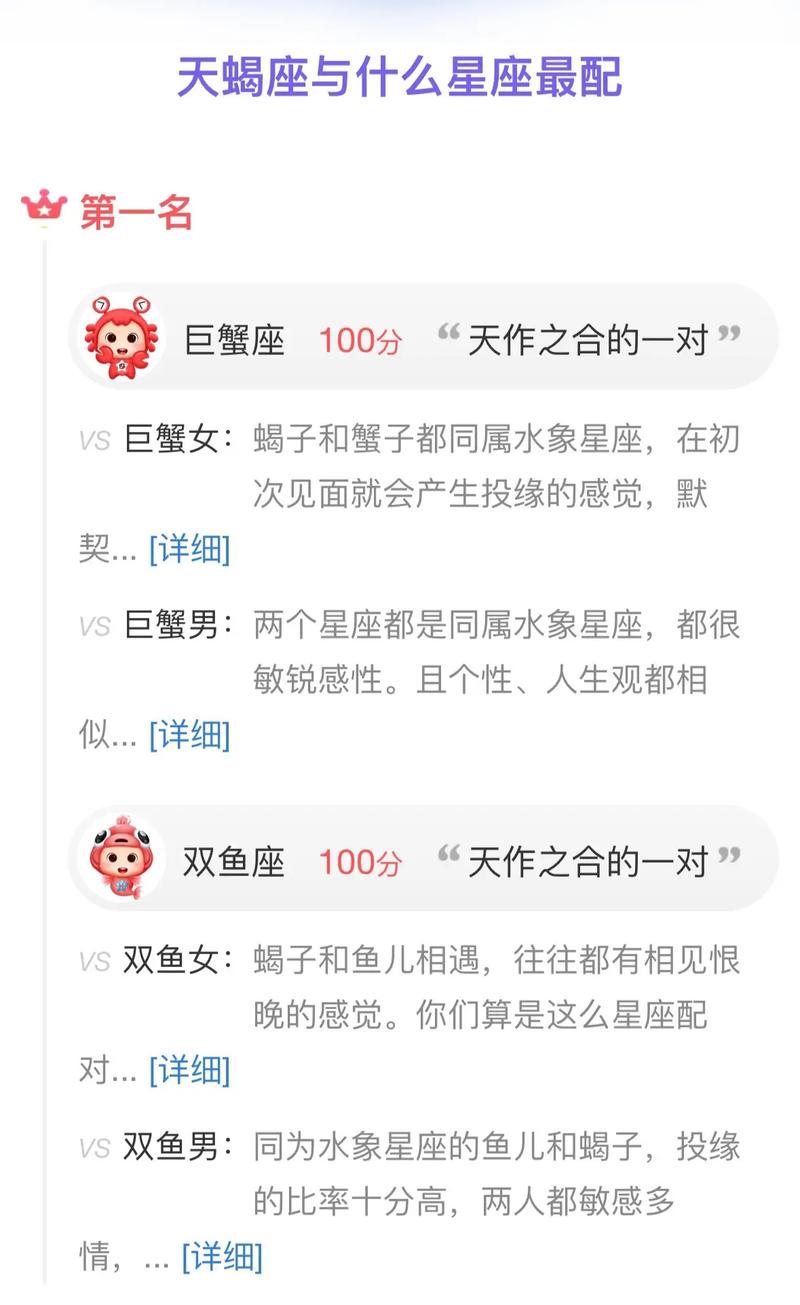Click the vs icon before 巨蟹女
This screenshot has width=800, height=1305.
point(93,437)
